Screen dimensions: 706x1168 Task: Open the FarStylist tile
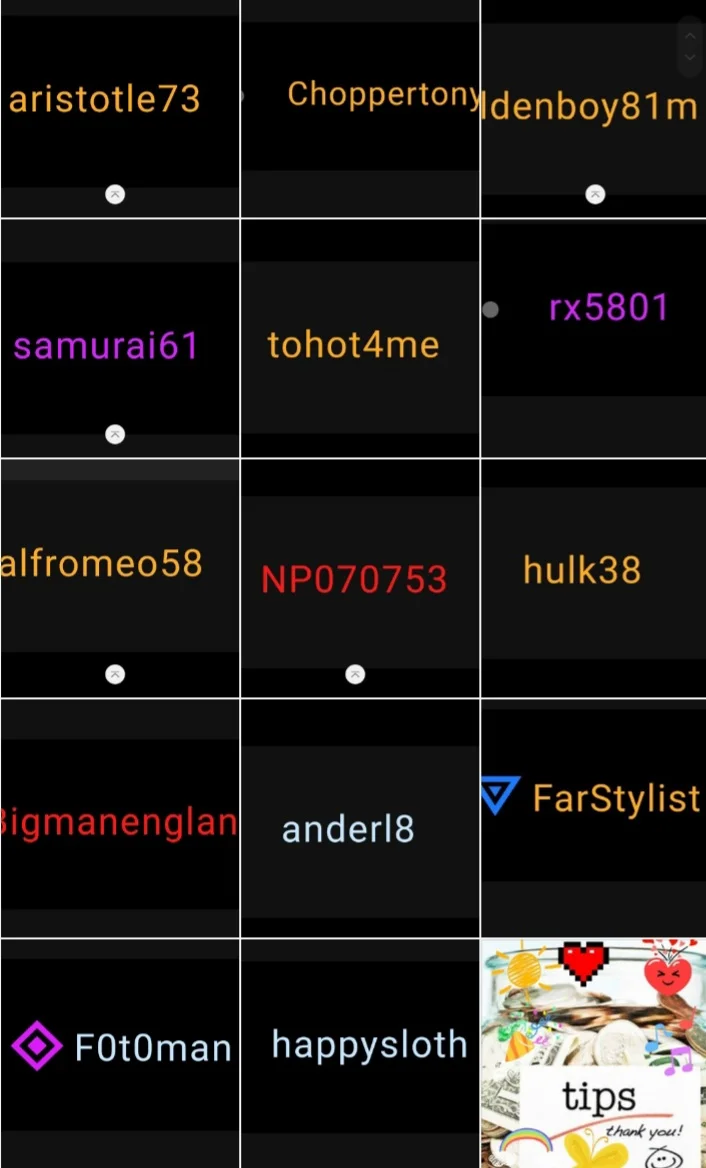tap(593, 798)
